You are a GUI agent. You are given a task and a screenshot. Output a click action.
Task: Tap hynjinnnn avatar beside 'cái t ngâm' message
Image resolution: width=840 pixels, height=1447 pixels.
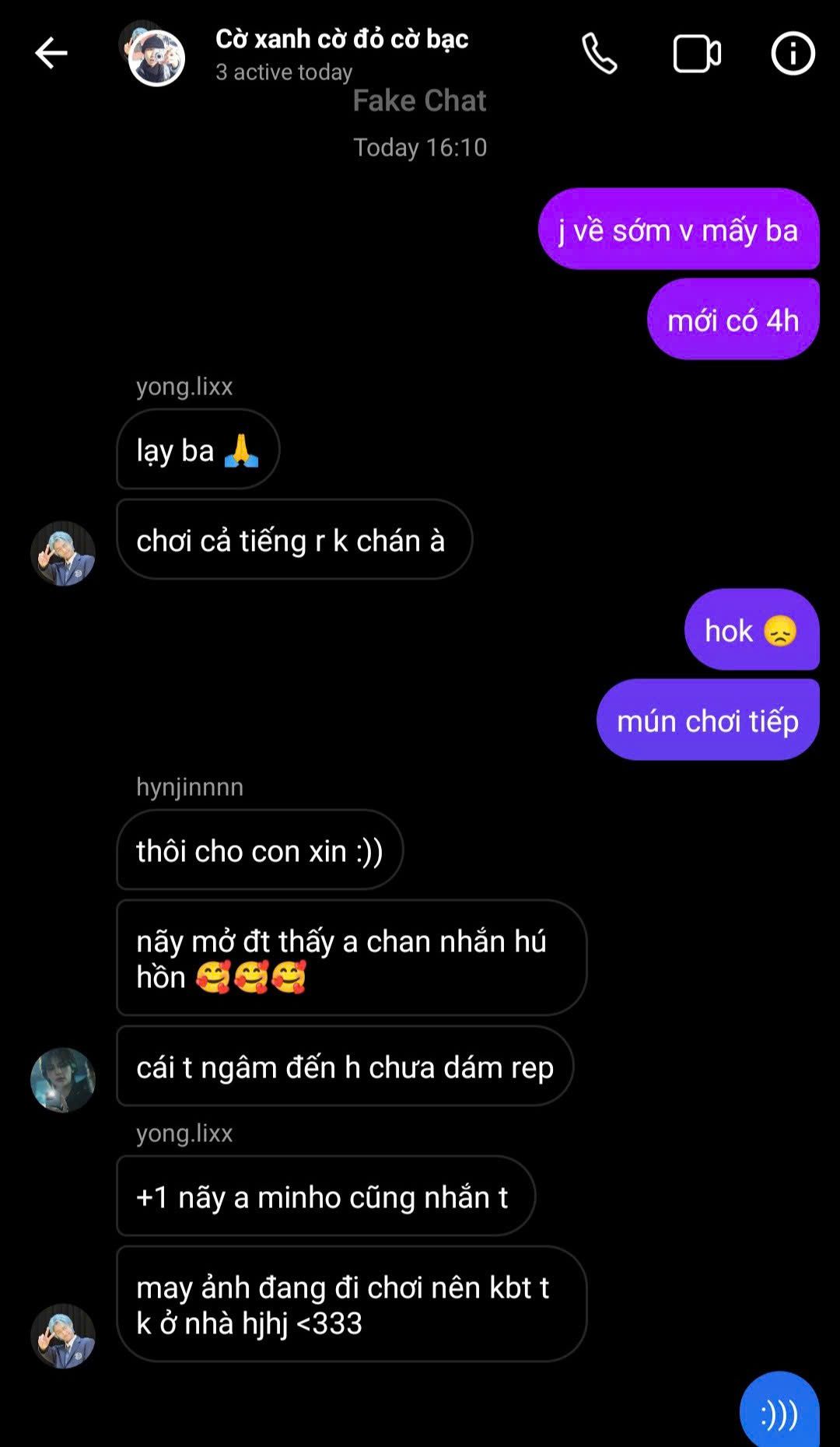tap(63, 1080)
